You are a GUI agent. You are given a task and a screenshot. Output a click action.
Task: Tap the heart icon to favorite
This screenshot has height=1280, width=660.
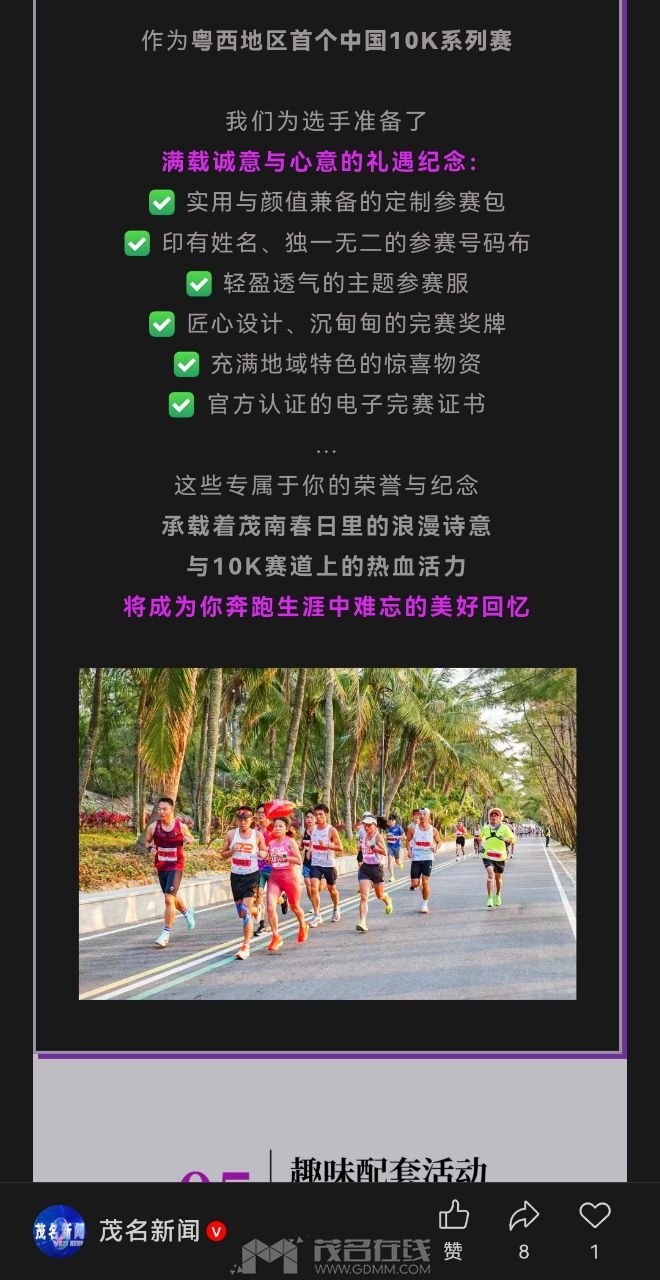(595, 1215)
